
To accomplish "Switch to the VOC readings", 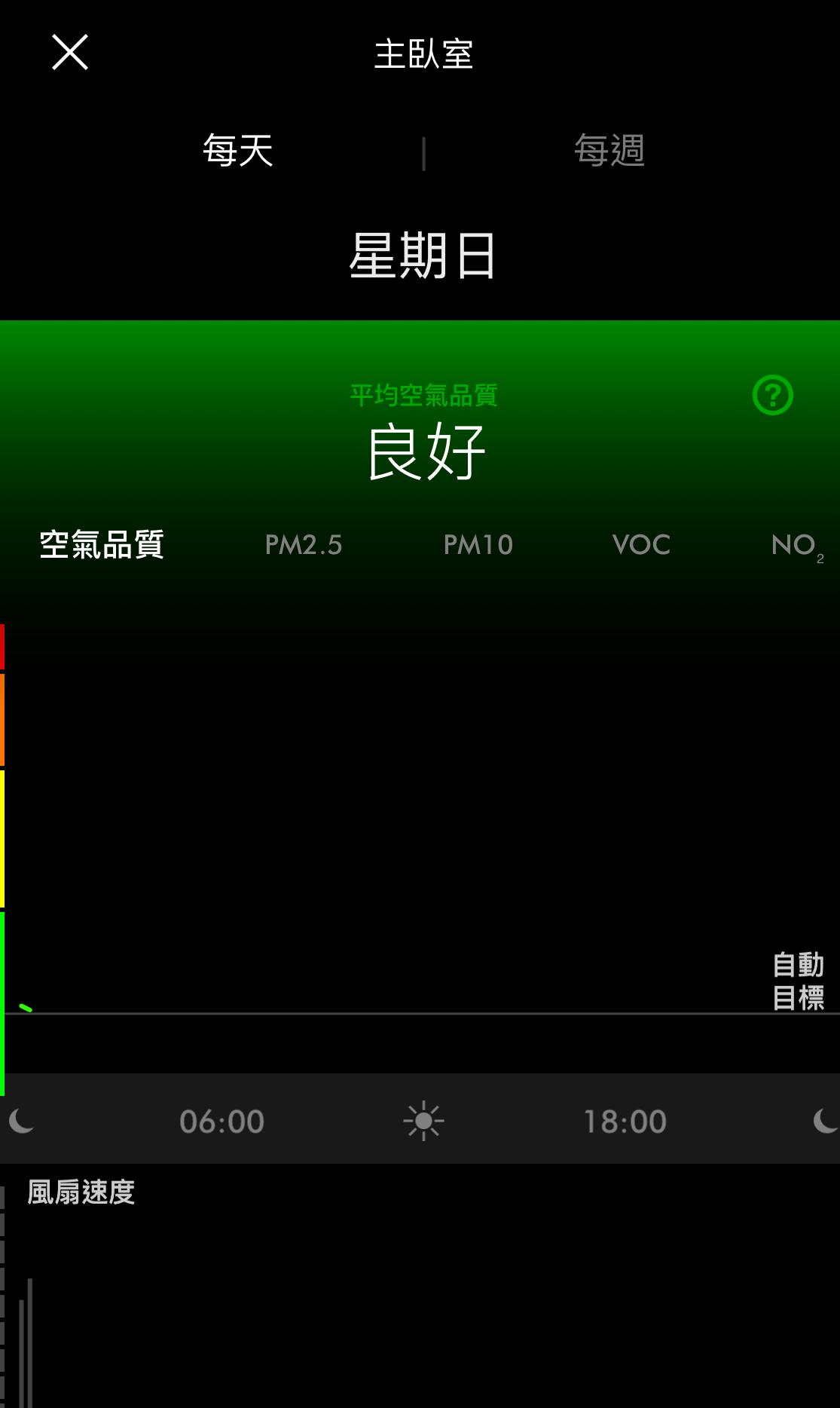I will pos(641,544).
